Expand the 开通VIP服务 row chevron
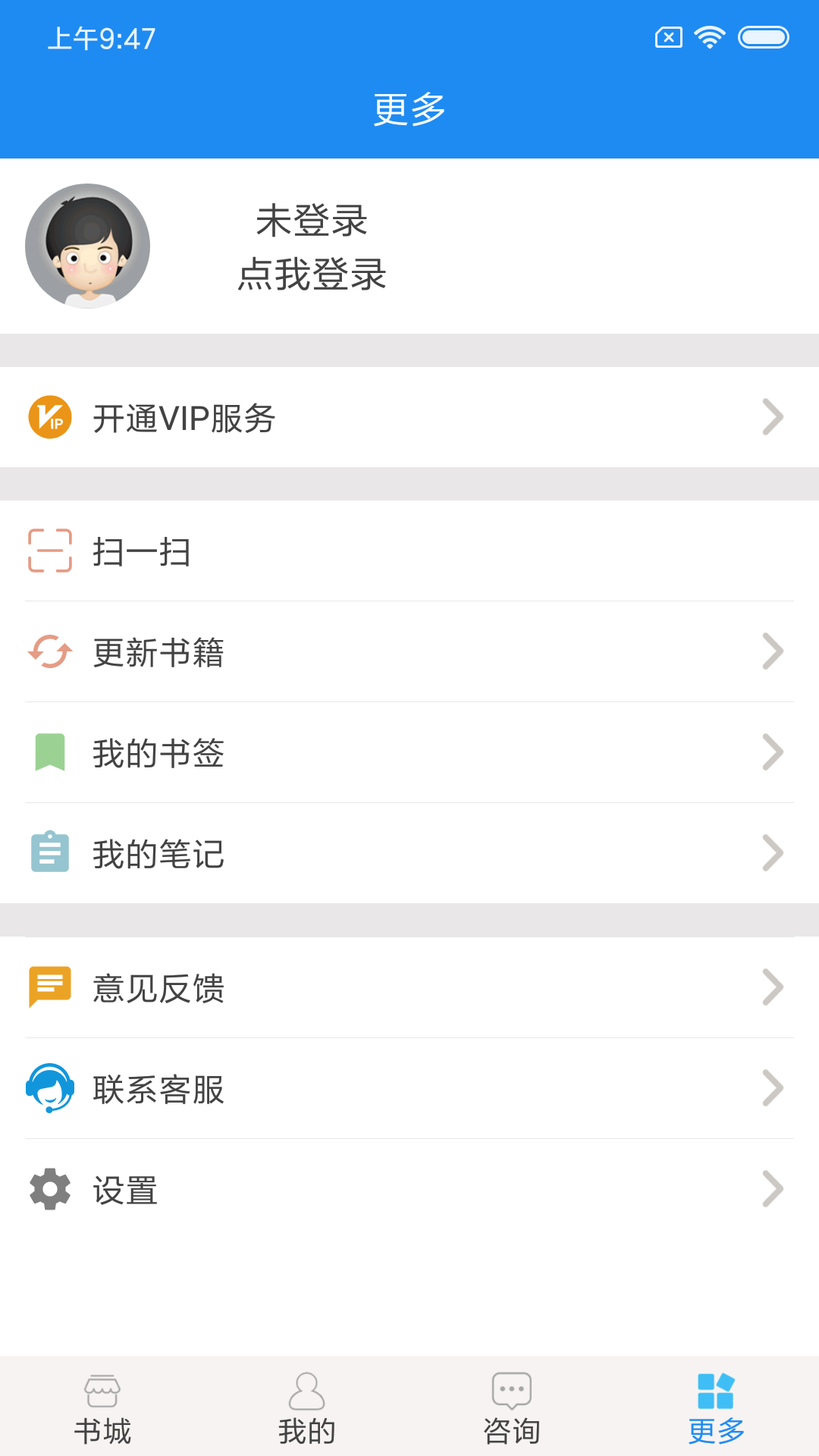The height and width of the screenshot is (1456, 819). pyautogui.click(x=773, y=416)
